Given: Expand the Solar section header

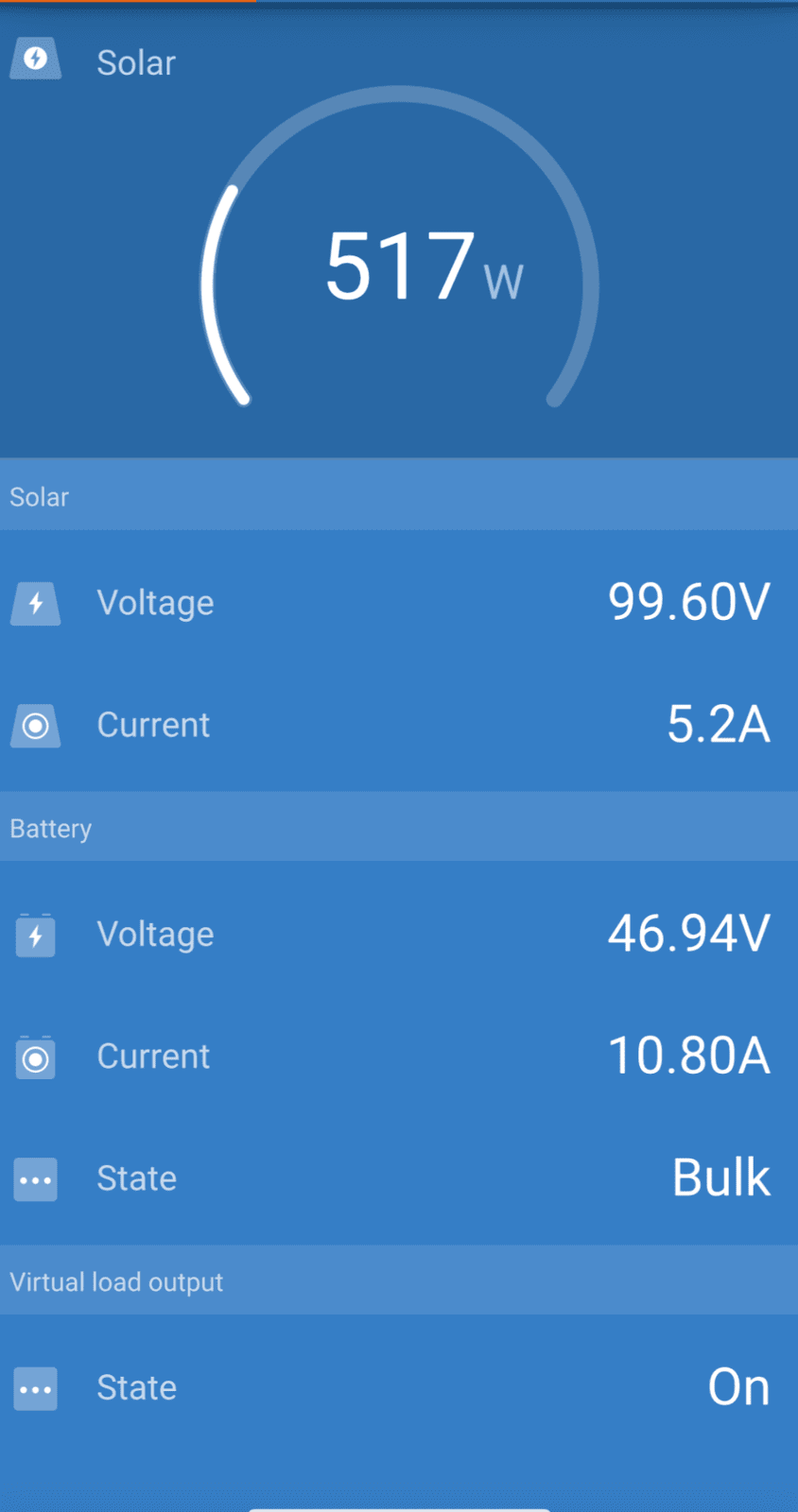Looking at the screenshot, I should (x=399, y=497).
